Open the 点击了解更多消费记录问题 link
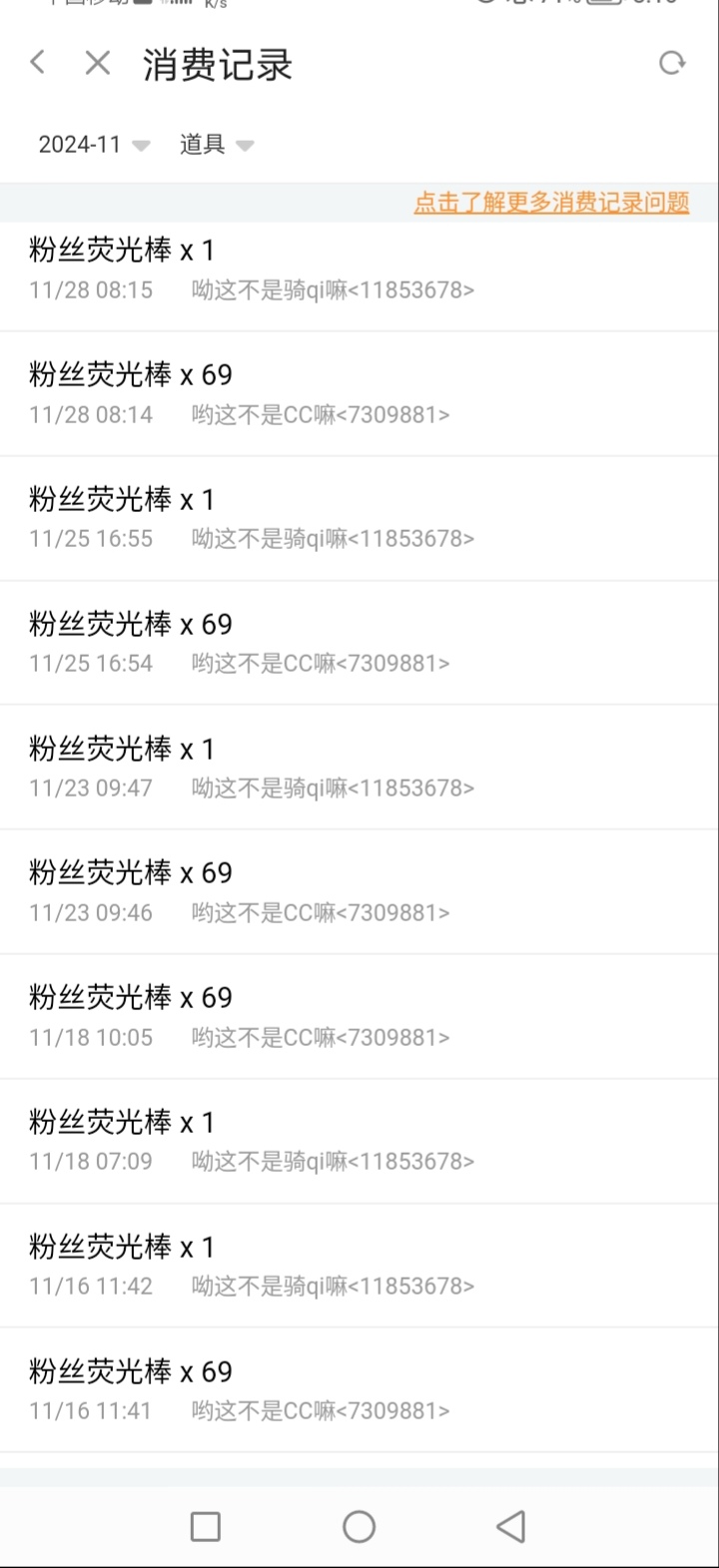 point(551,203)
